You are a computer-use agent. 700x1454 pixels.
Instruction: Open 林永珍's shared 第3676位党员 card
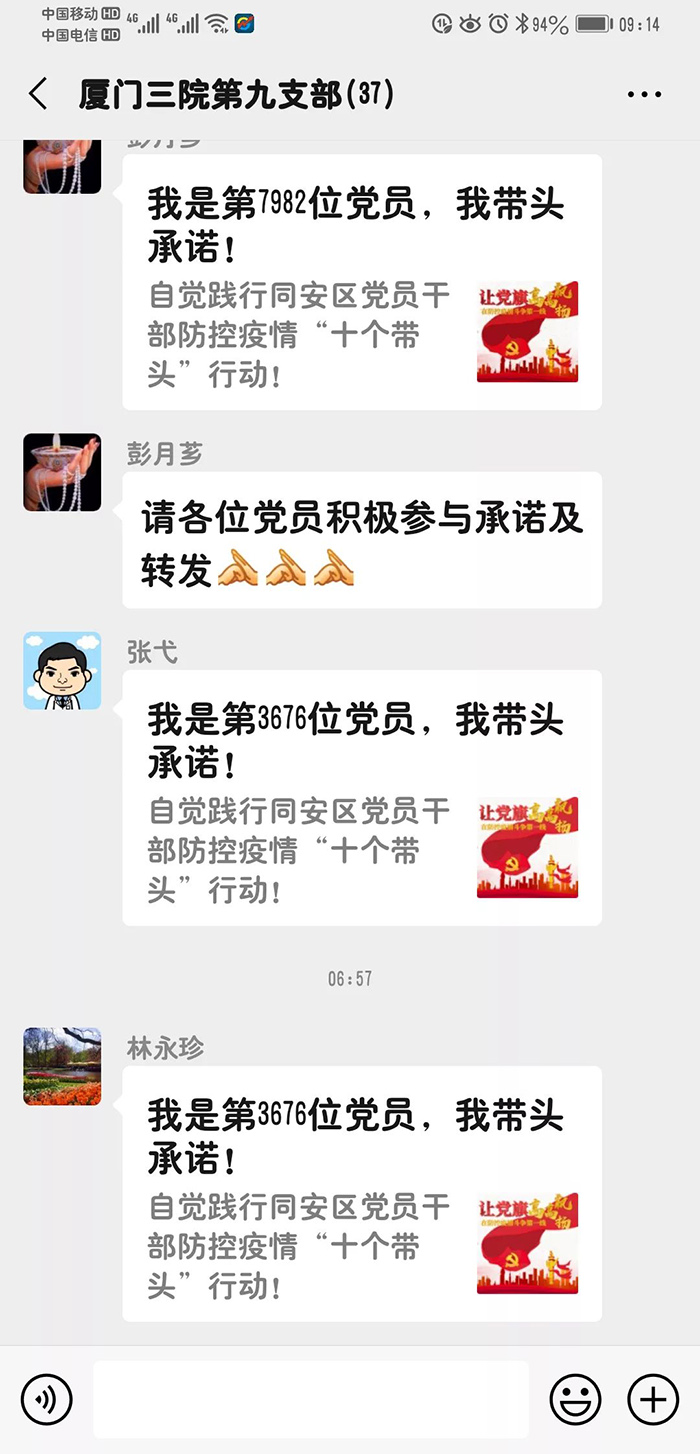(x=362, y=1193)
